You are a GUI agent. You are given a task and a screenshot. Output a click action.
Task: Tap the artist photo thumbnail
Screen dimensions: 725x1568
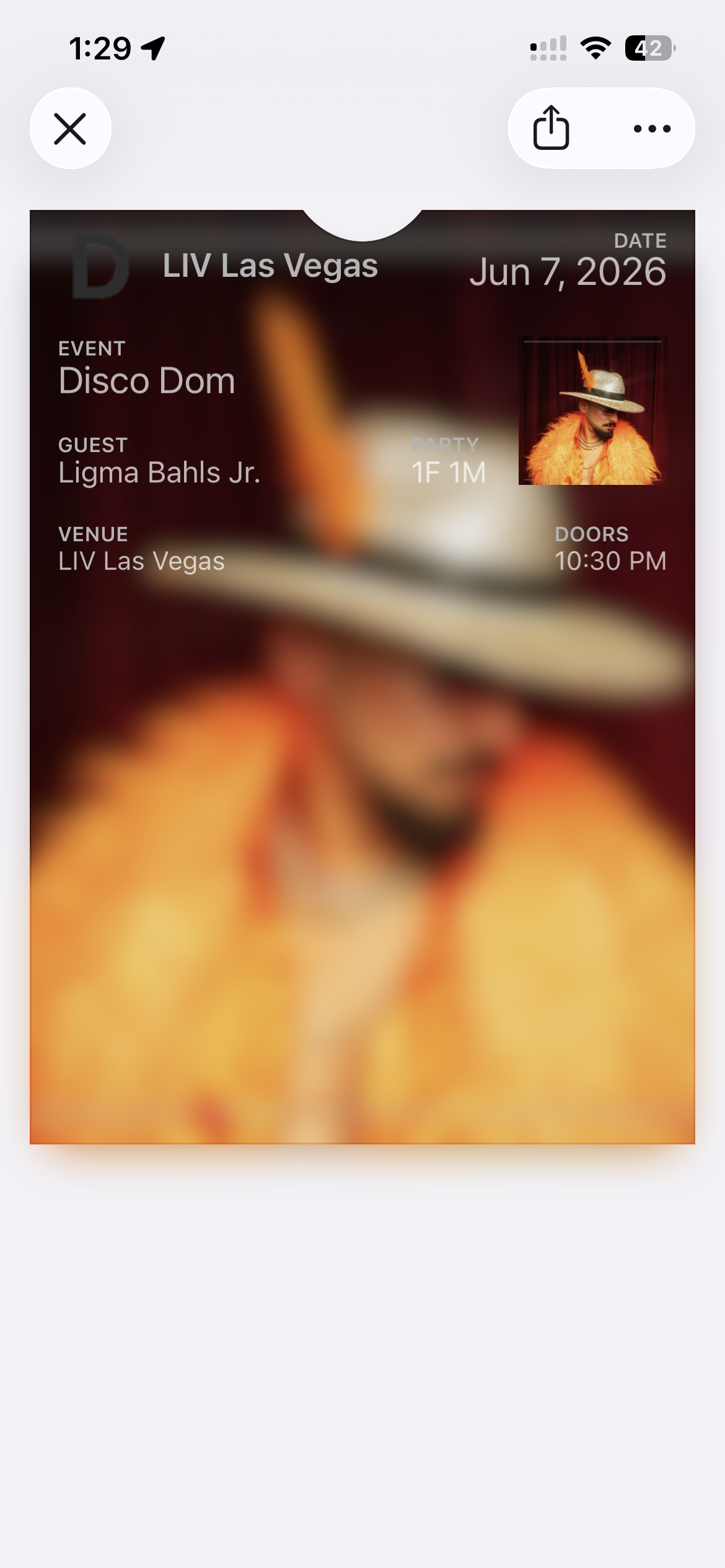(592, 411)
